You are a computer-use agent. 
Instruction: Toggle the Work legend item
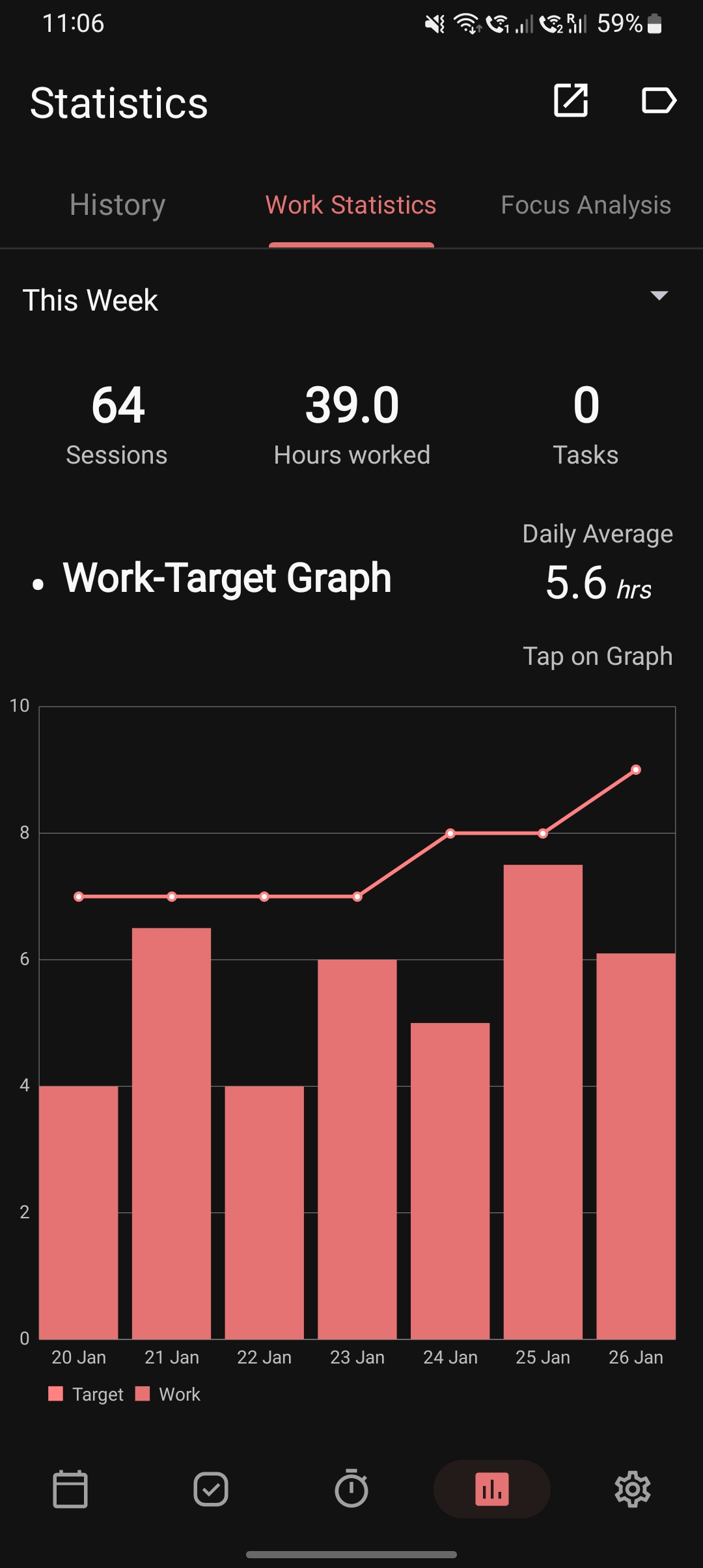[168, 1394]
